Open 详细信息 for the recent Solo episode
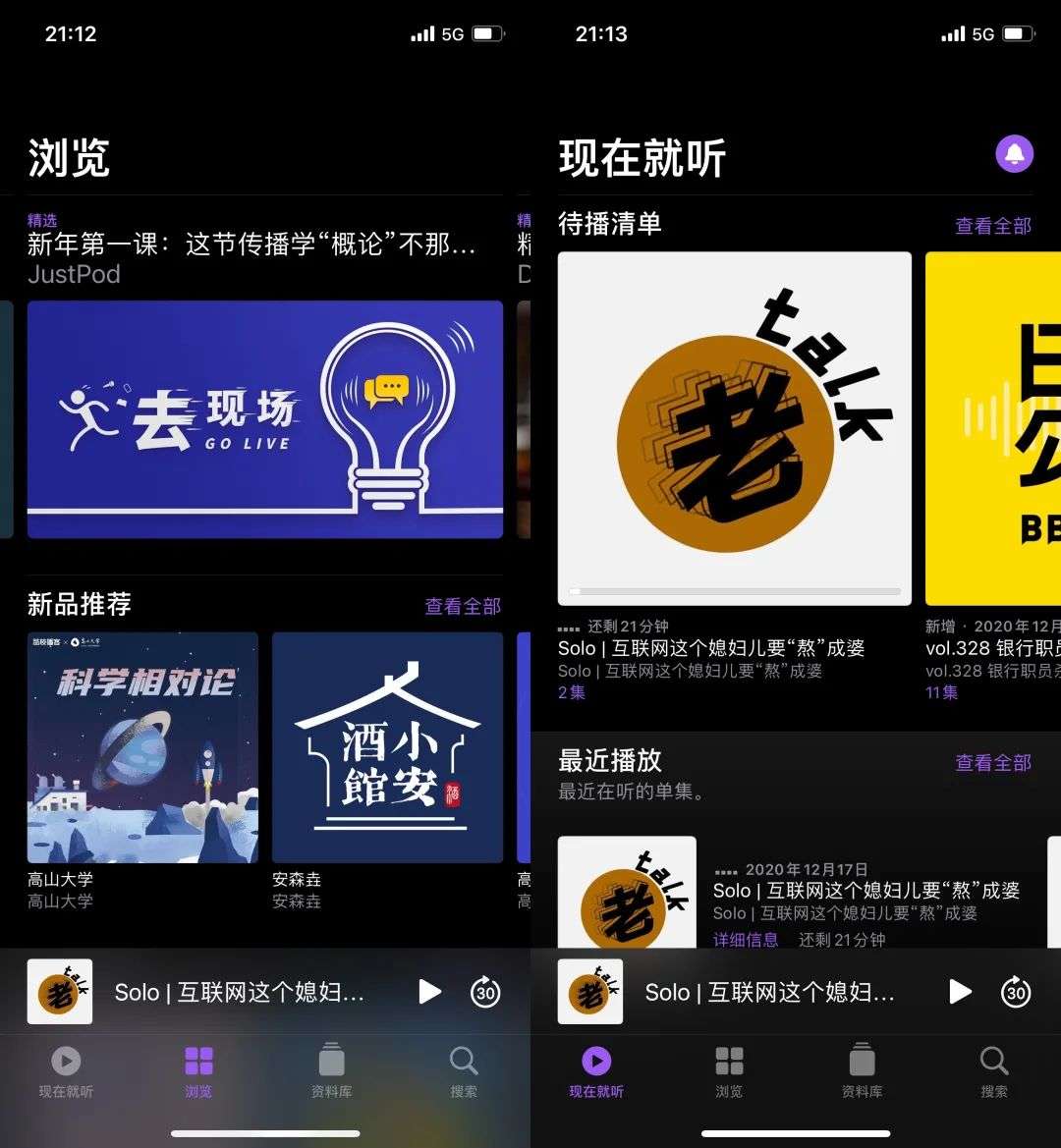 click(745, 940)
